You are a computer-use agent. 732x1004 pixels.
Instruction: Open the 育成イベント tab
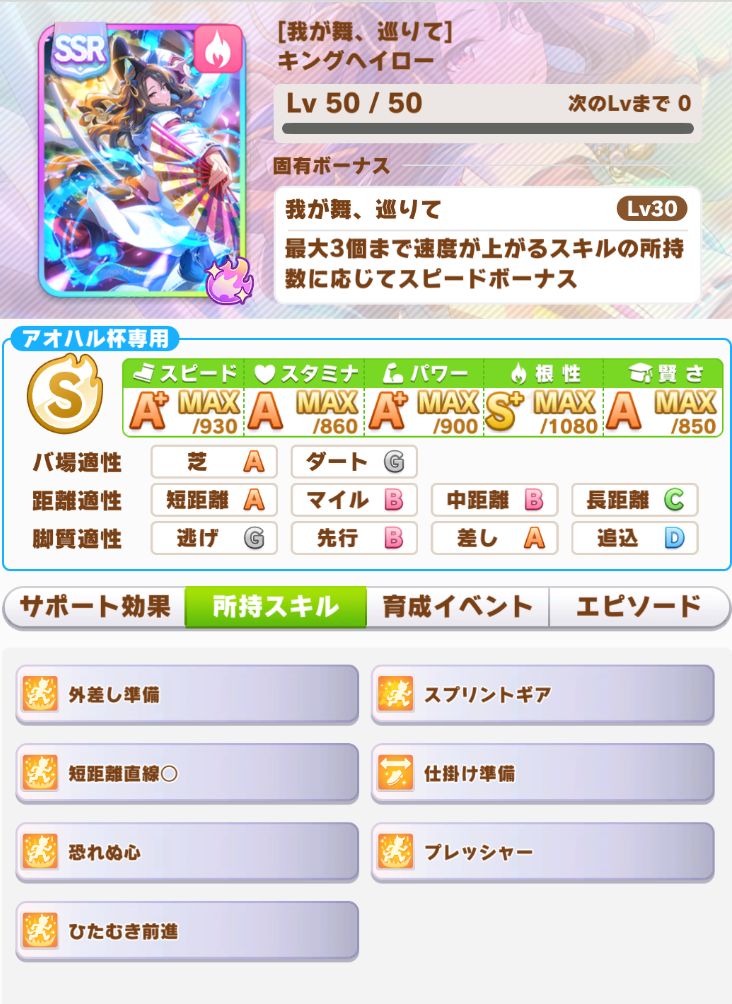coord(457,607)
